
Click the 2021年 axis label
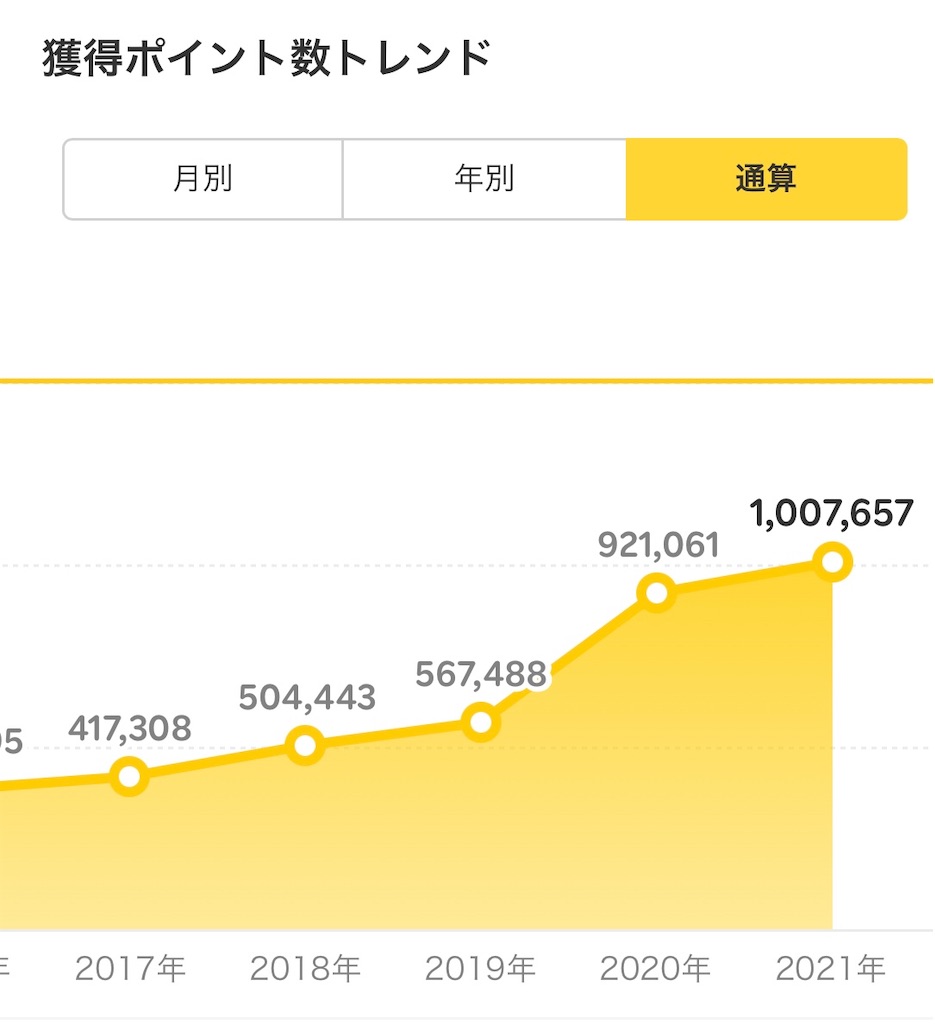[x=833, y=967]
